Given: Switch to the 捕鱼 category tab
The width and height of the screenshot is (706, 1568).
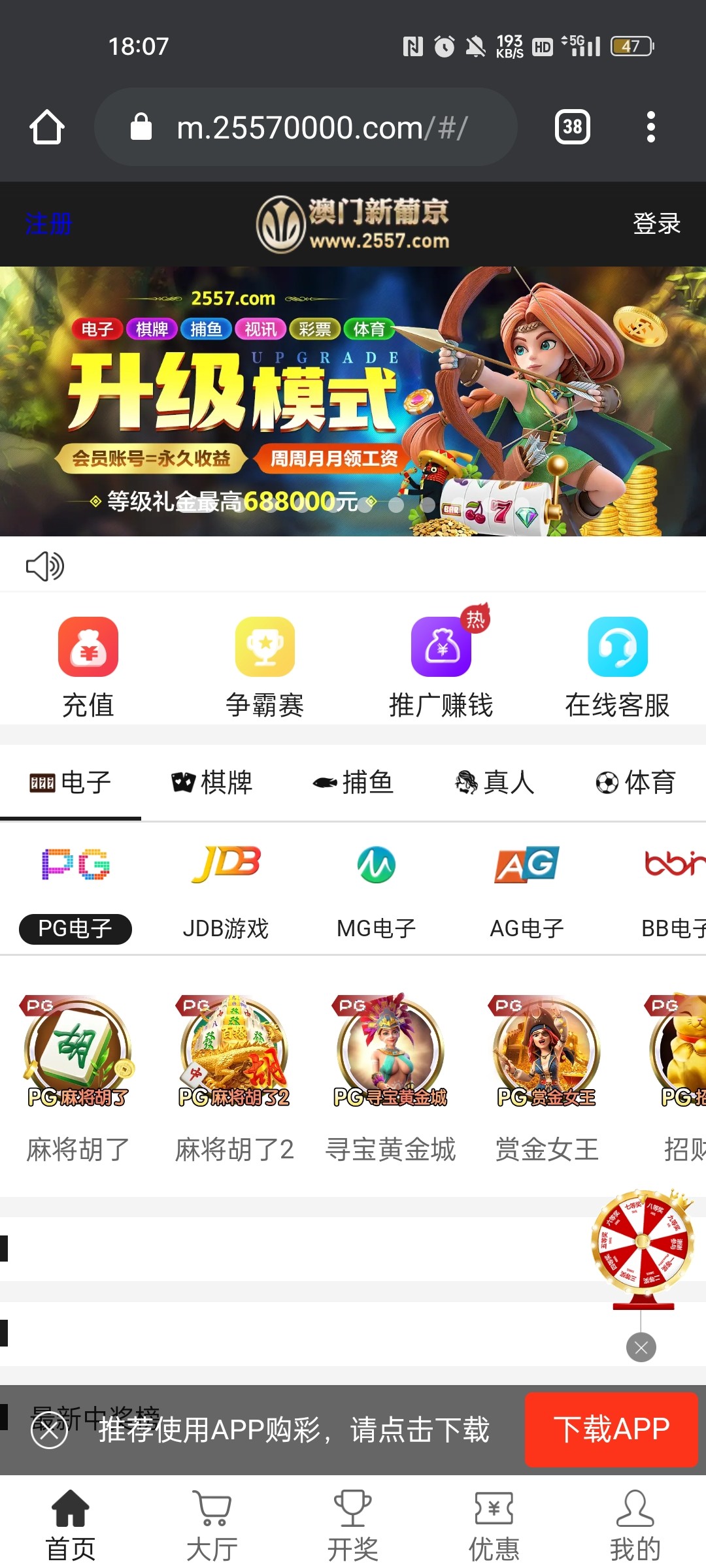Looking at the screenshot, I should pos(353,782).
